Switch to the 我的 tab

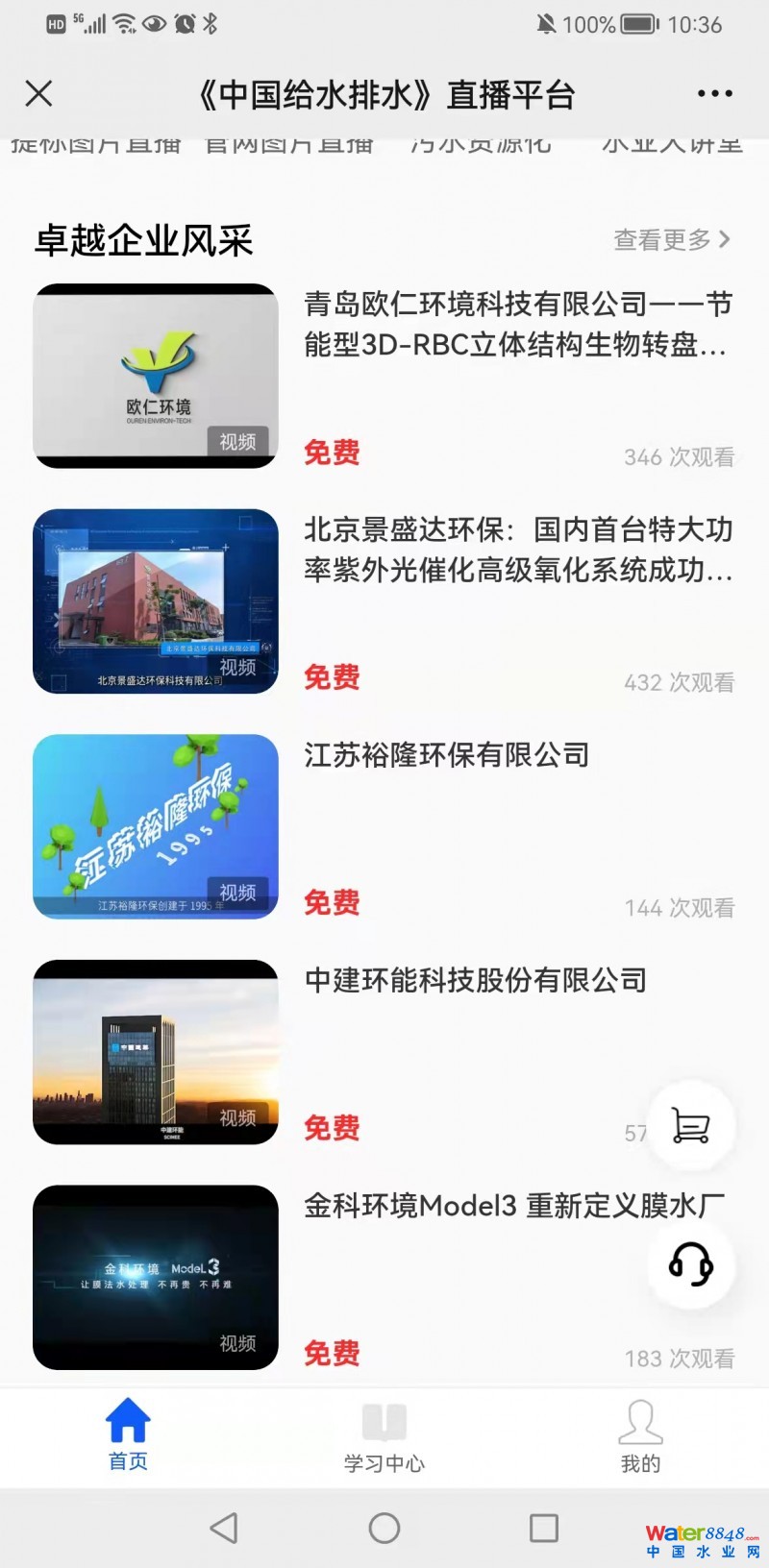(x=640, y=1436)
